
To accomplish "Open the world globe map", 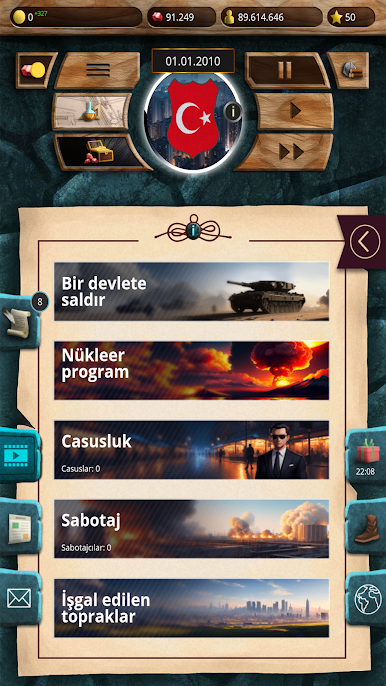I will 367,598.
